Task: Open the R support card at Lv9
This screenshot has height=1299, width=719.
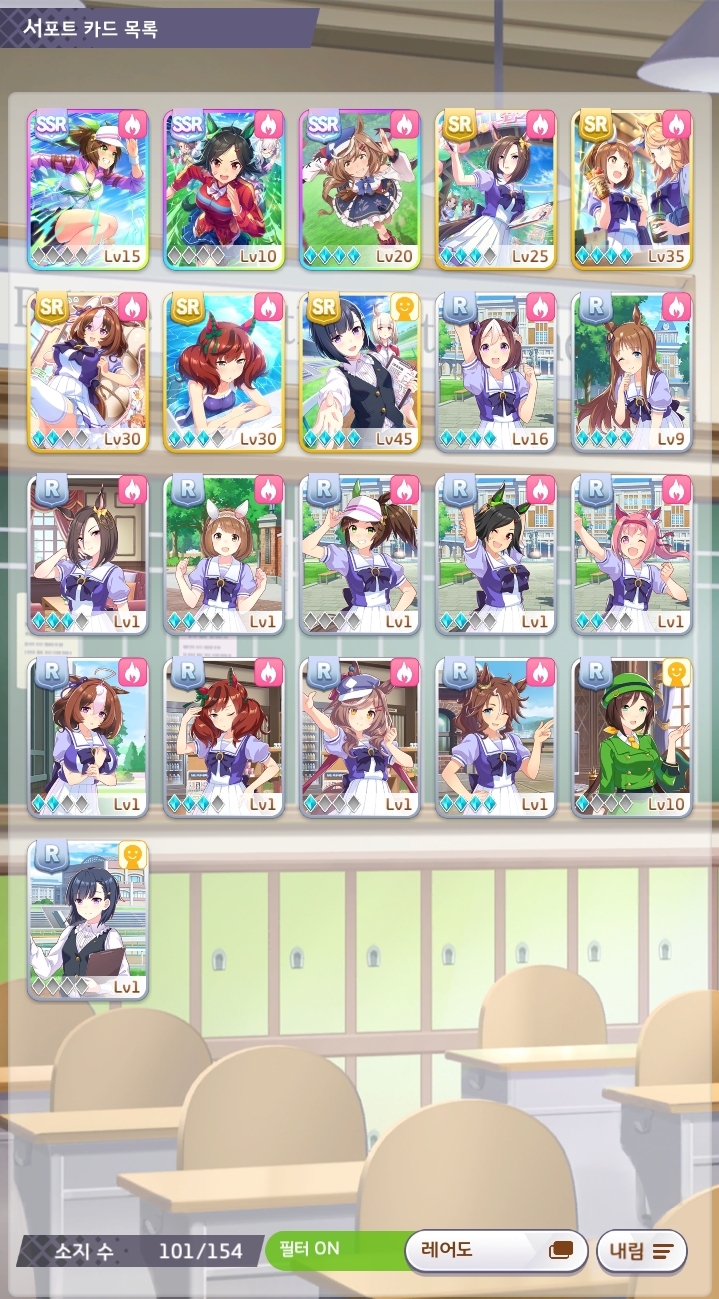Action: click(632, 372)
